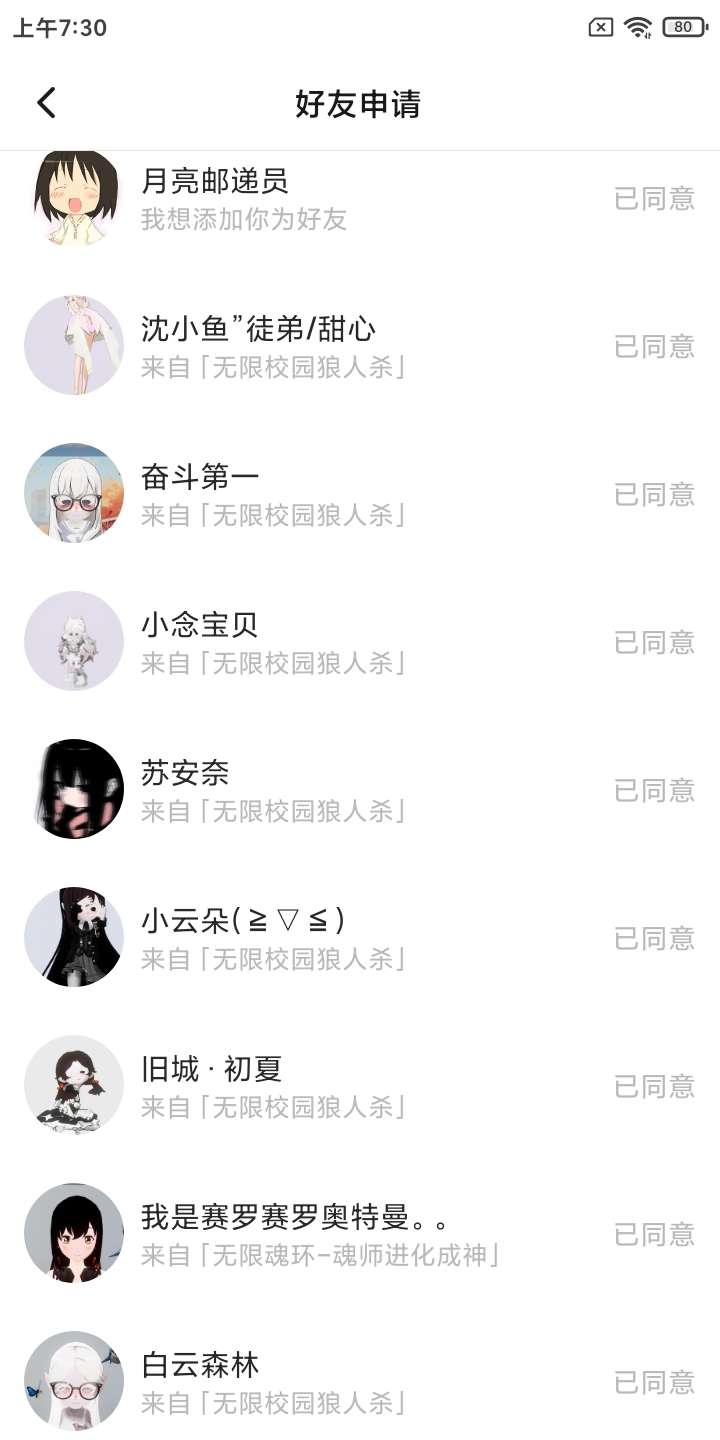Viewport: 720px width, 1440px height.
Task: Select the 奋斗第一 friend request row
Action: [360, 494]
